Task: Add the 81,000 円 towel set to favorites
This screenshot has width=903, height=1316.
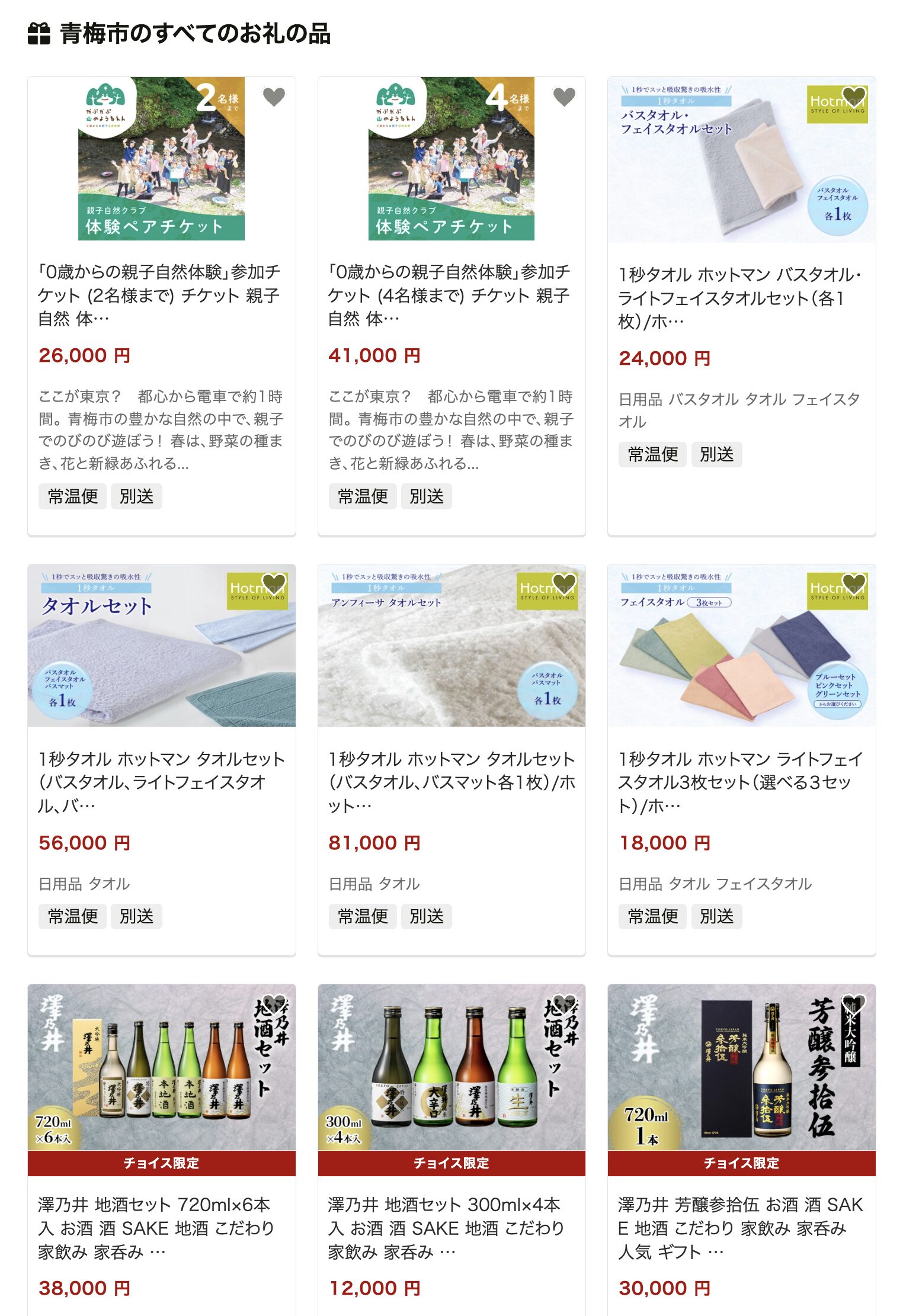Action: coord(563,584)
